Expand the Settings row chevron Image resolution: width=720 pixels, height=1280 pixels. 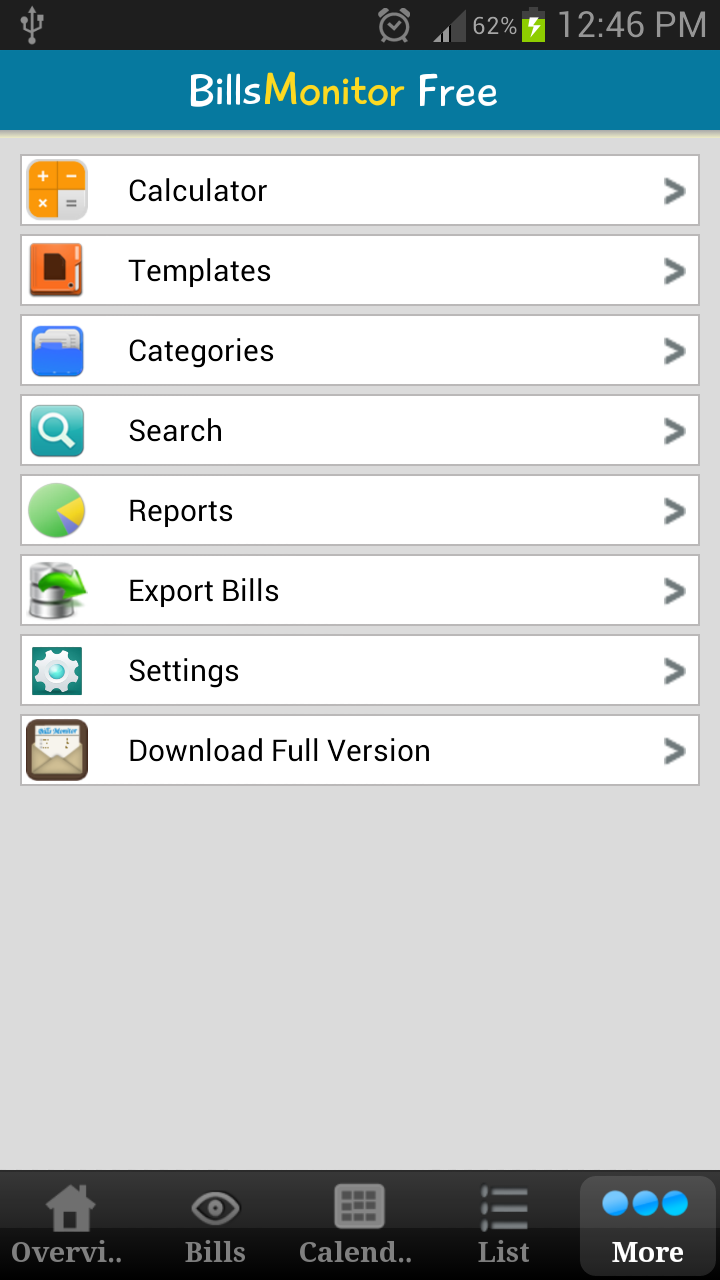coord(674,671)
